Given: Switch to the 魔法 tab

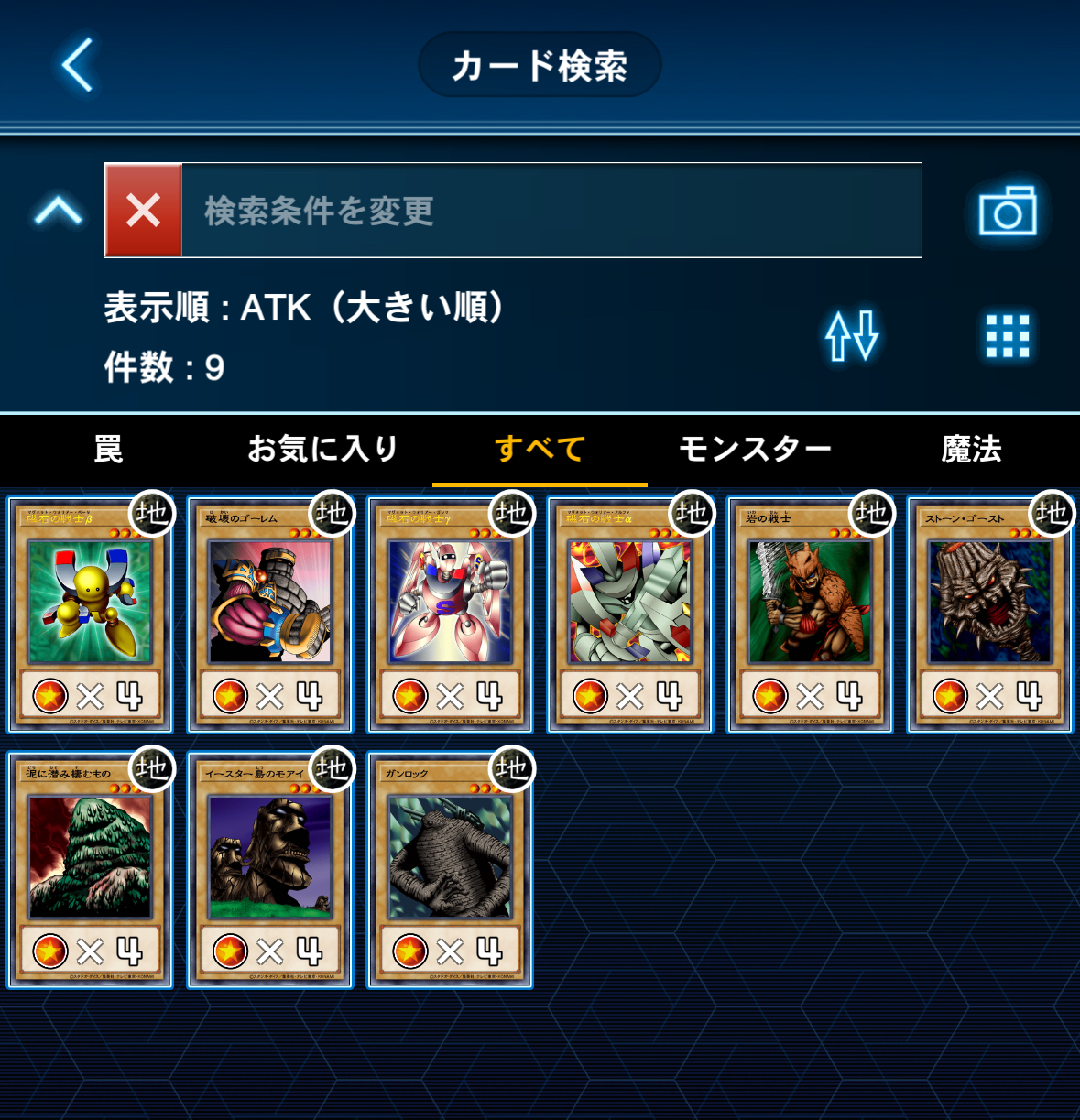Looking at the screenshot, I should coord(971,450).
